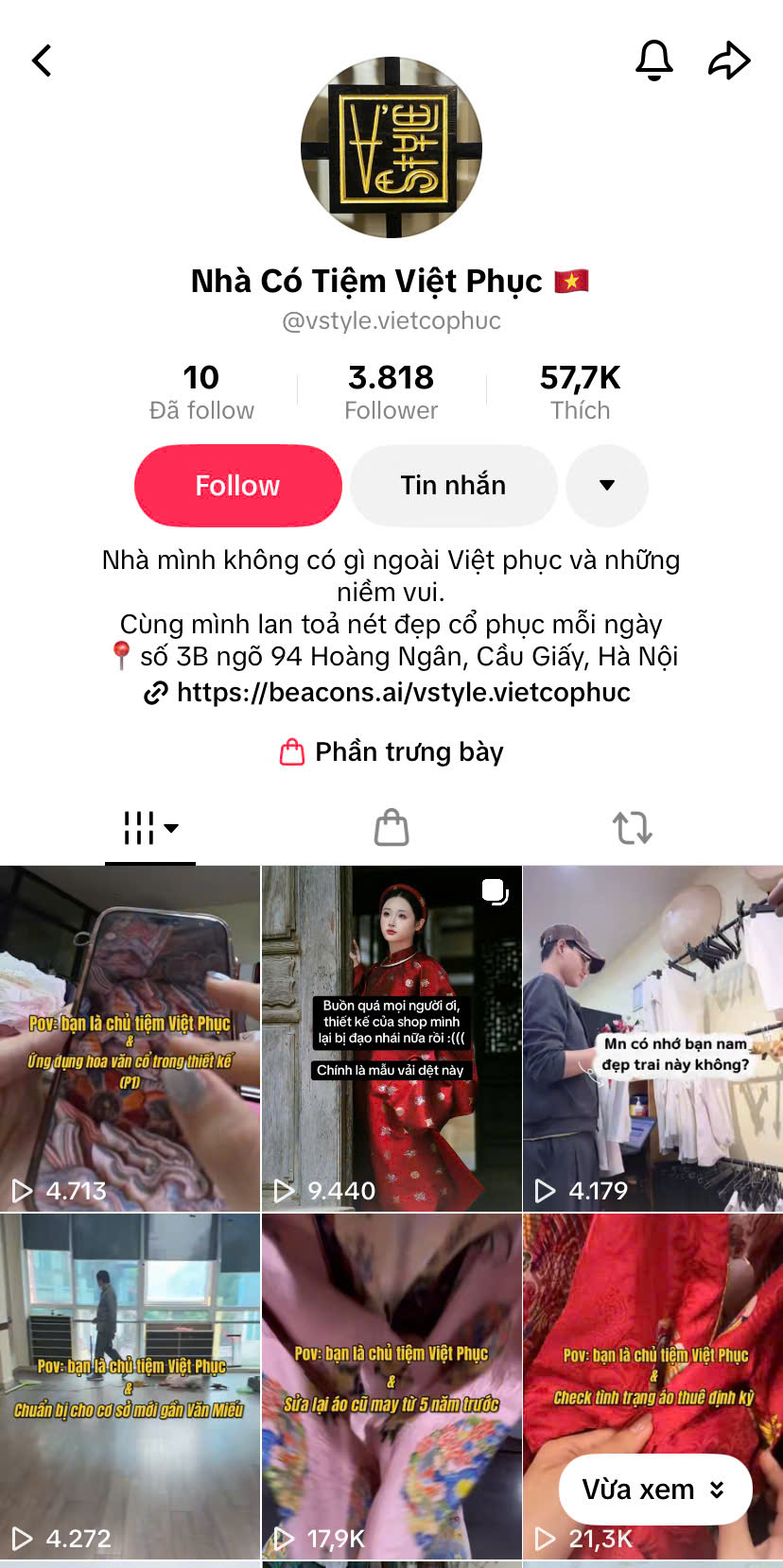Open the notifications bell for this profile
The image size is (783, 1568).
[x=653, y=60]
